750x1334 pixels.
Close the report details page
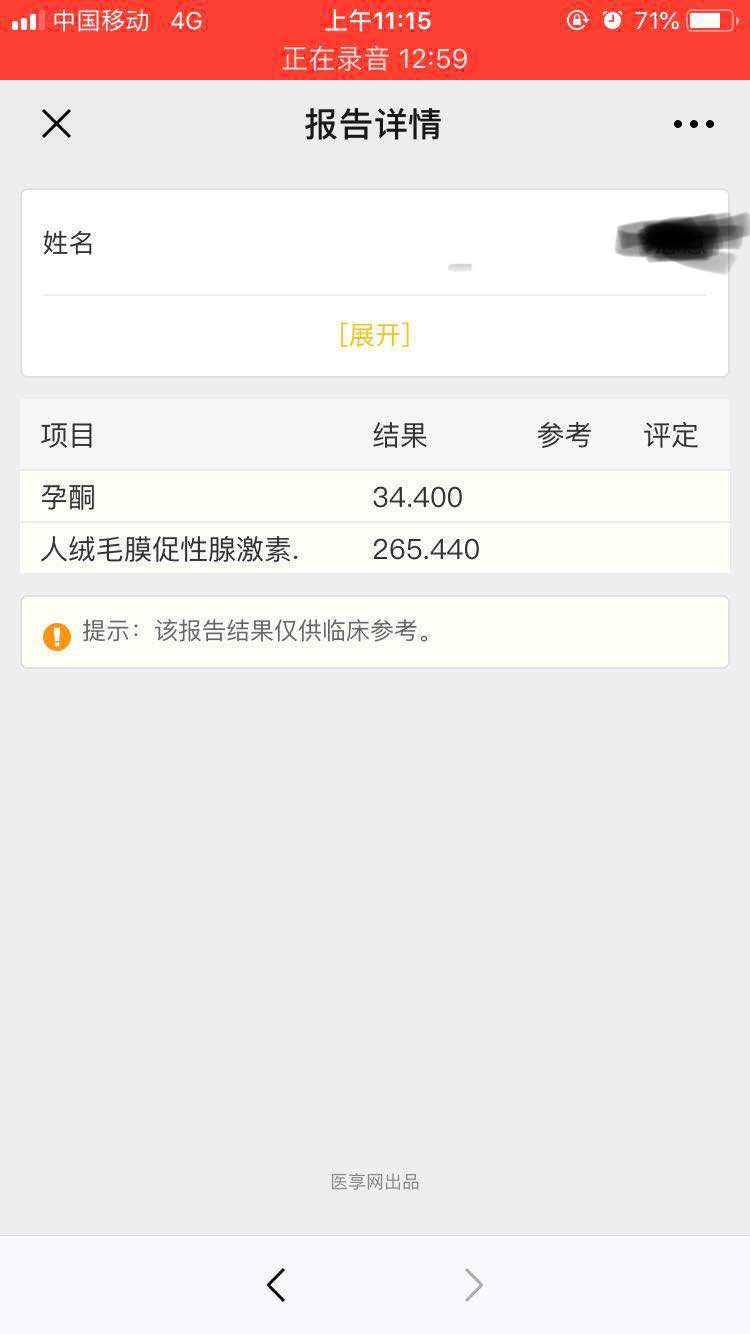point(57,124)
